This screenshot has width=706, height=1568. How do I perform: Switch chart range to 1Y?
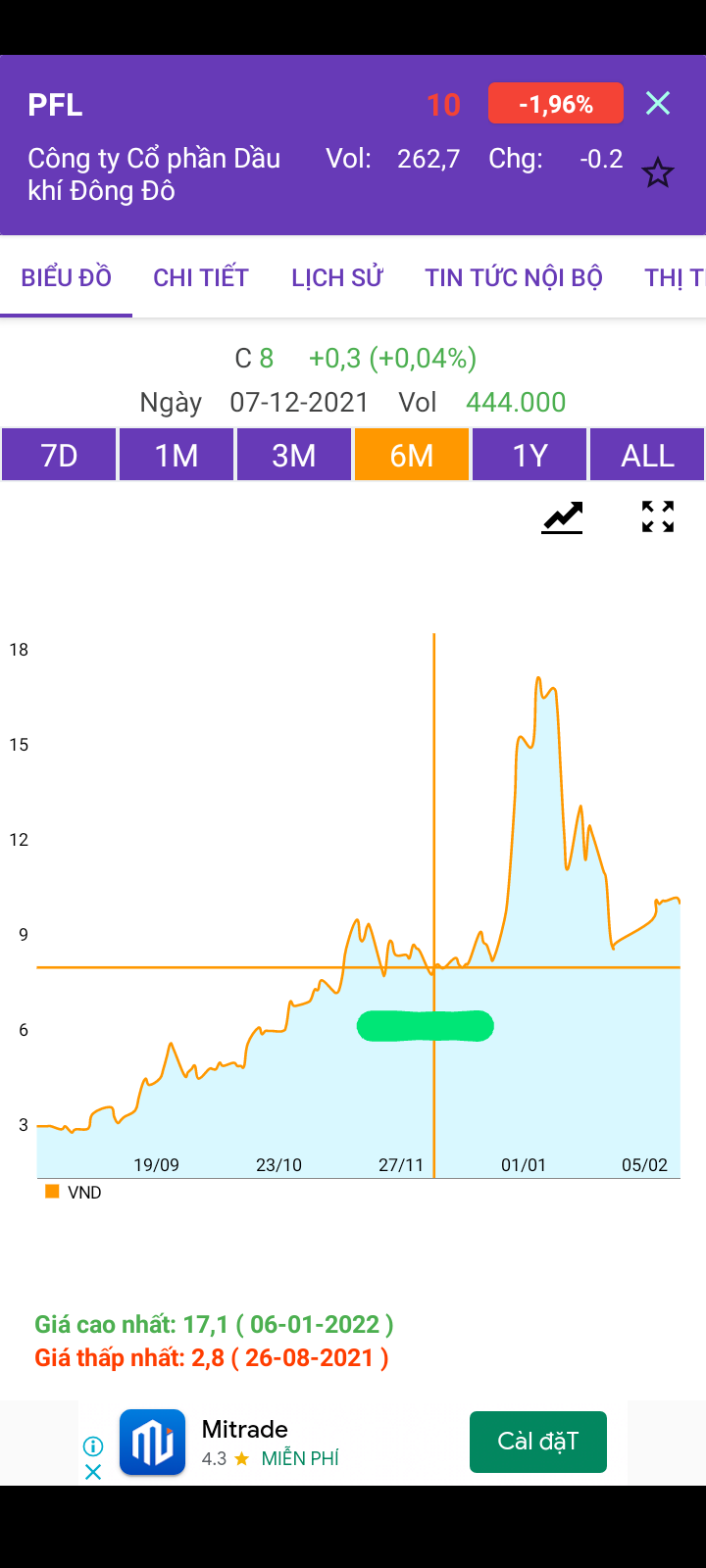529,455
